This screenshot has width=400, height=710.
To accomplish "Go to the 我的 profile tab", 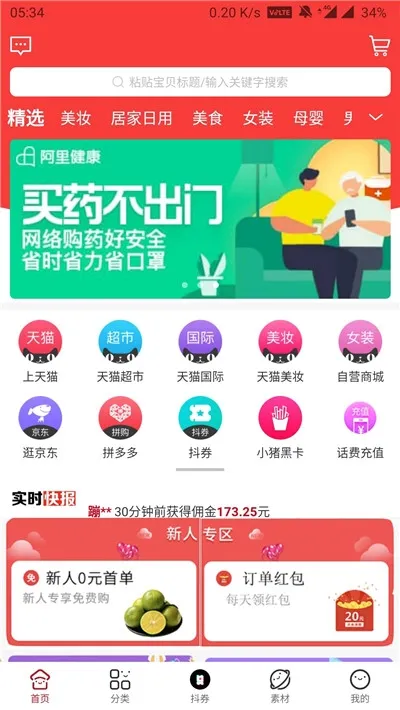I will pyautogui.click(x=360, y=686).
